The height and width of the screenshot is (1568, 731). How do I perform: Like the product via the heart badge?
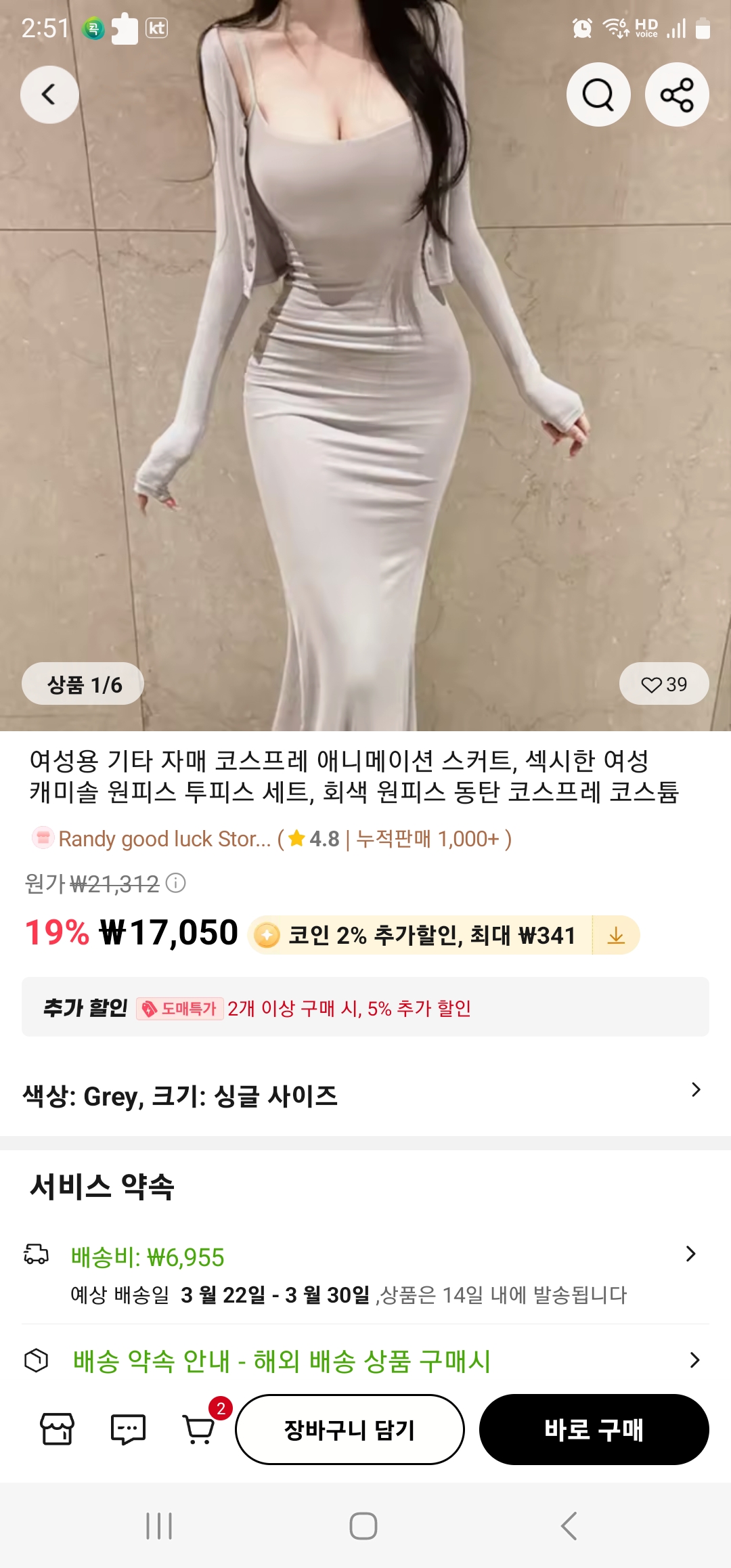tap(663, 684)
